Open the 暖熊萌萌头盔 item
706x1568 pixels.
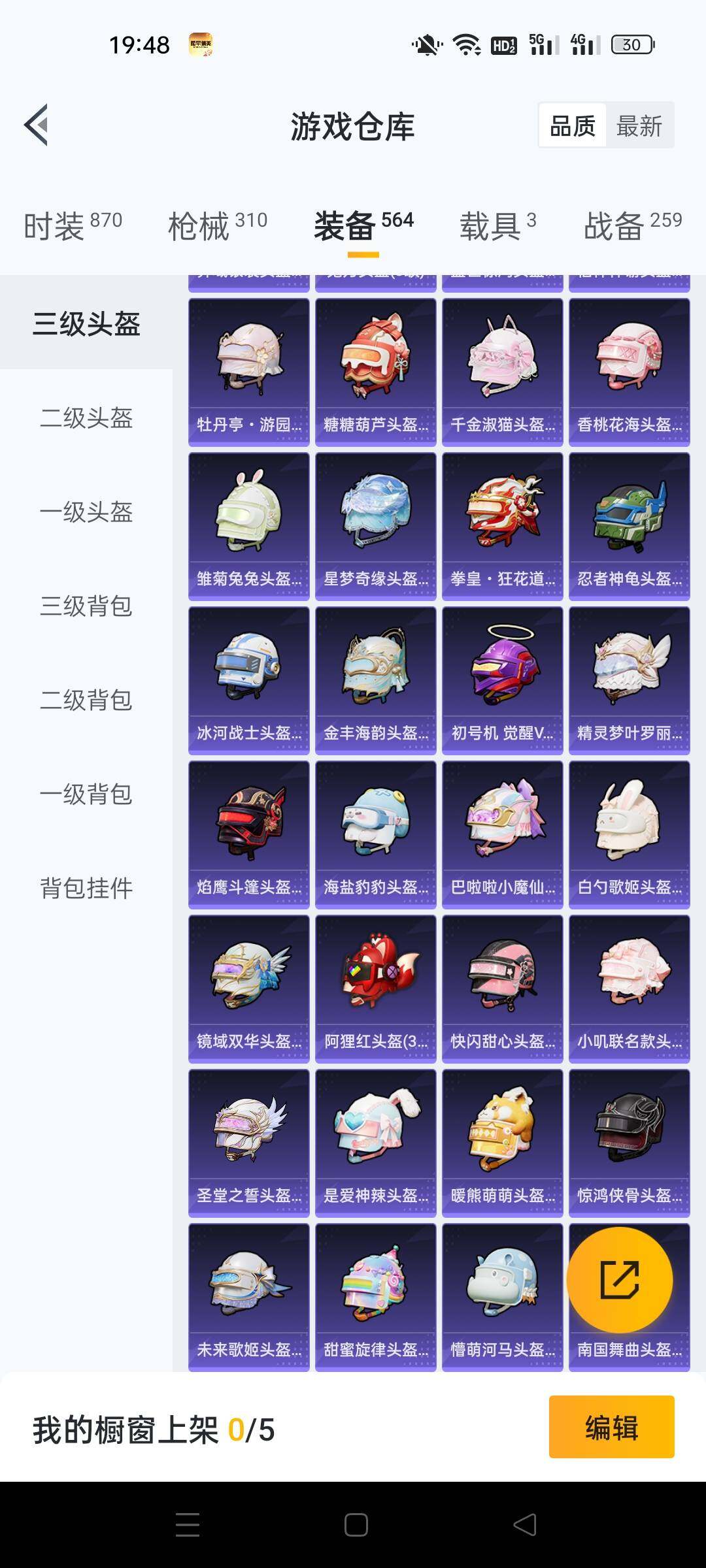pos(502,1143)
